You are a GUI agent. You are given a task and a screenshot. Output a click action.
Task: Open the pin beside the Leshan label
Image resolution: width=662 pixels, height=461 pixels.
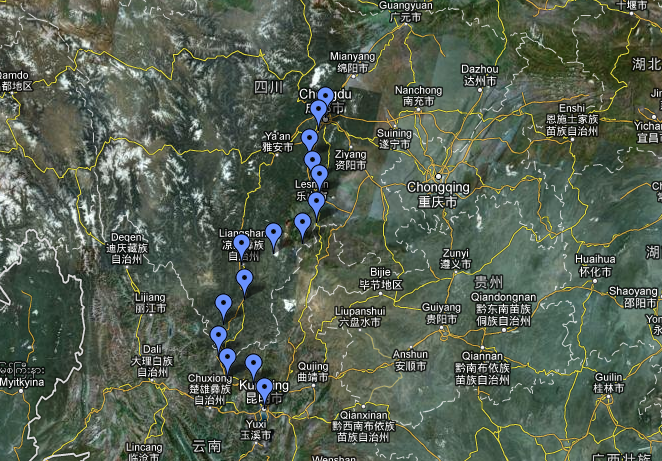click(x=319, y=175)
